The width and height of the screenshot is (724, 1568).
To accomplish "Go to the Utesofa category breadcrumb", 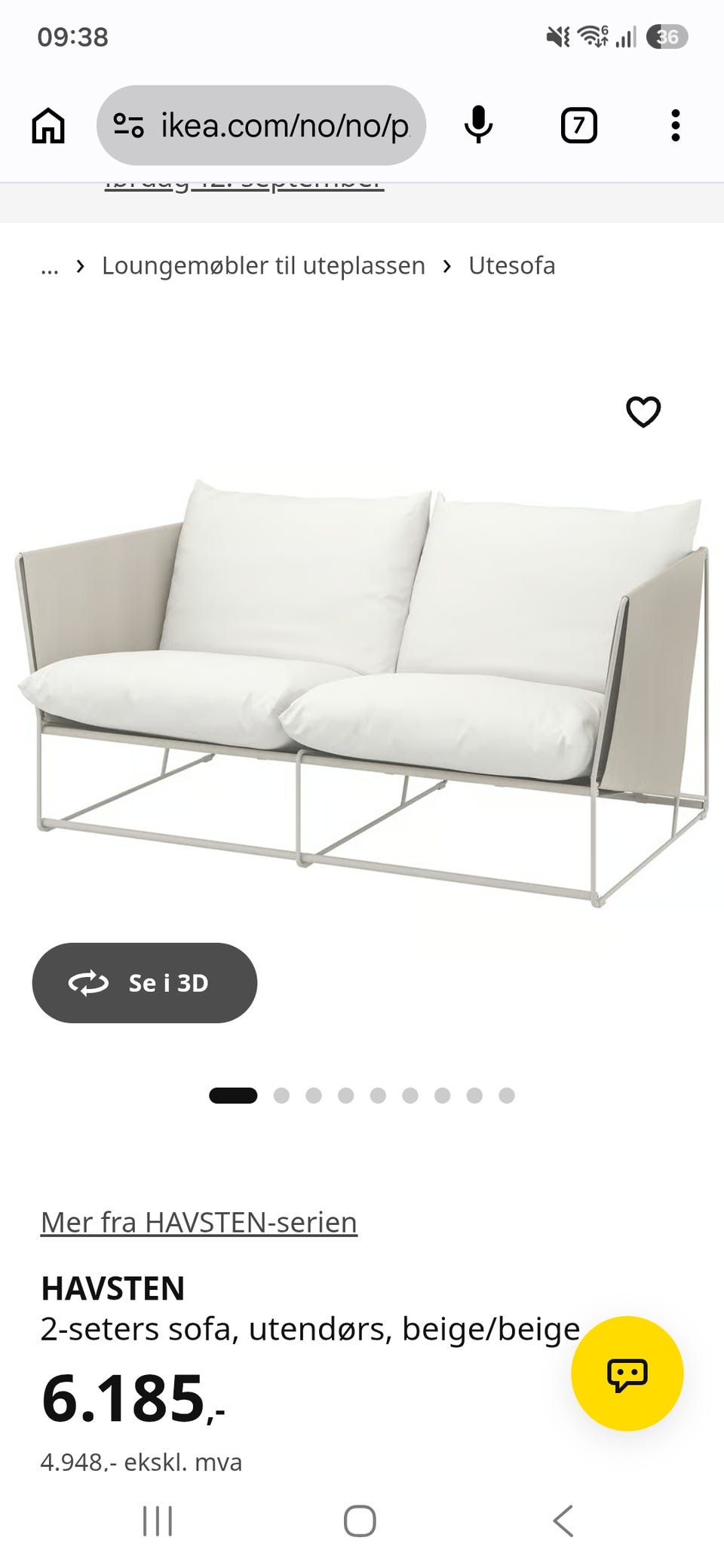I will tap(512, 265).
